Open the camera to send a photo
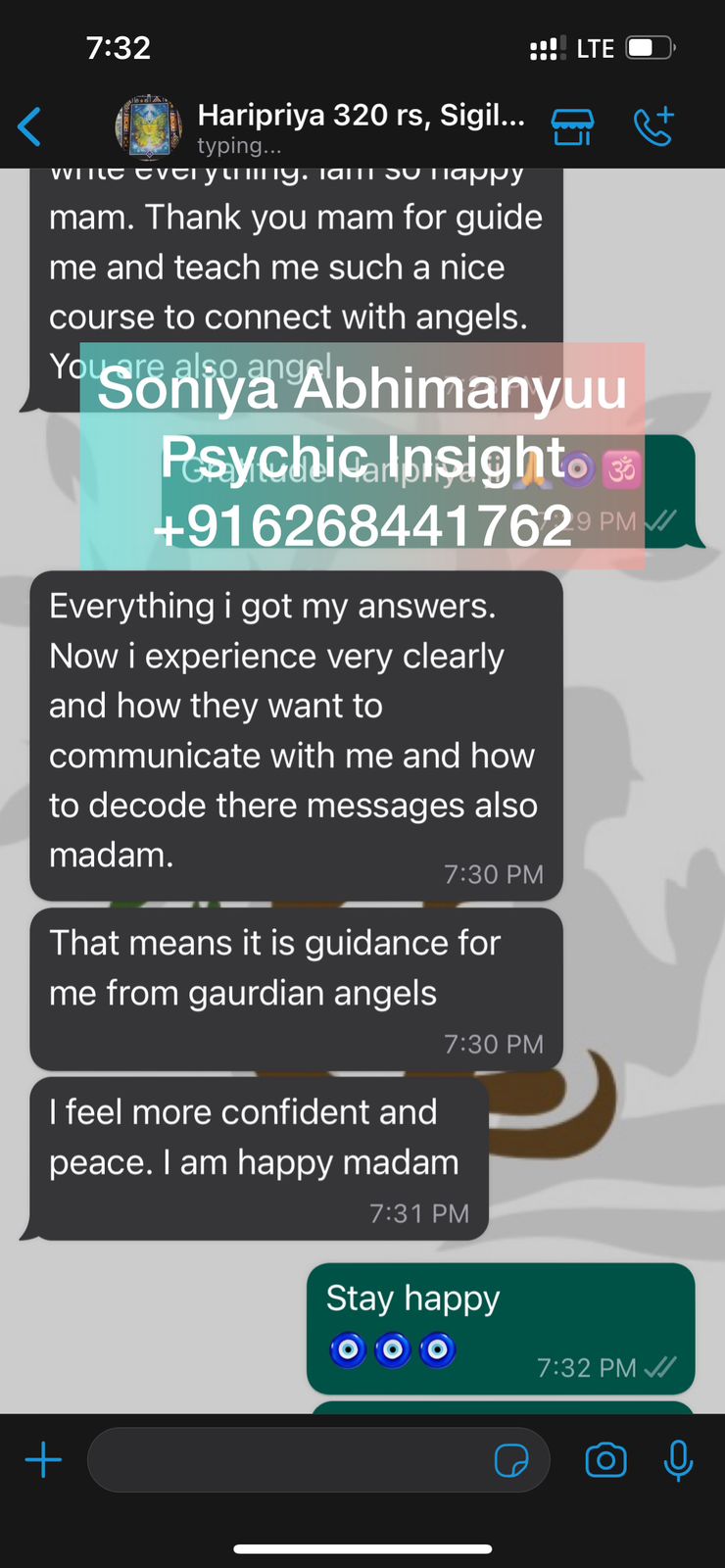 605,1460
